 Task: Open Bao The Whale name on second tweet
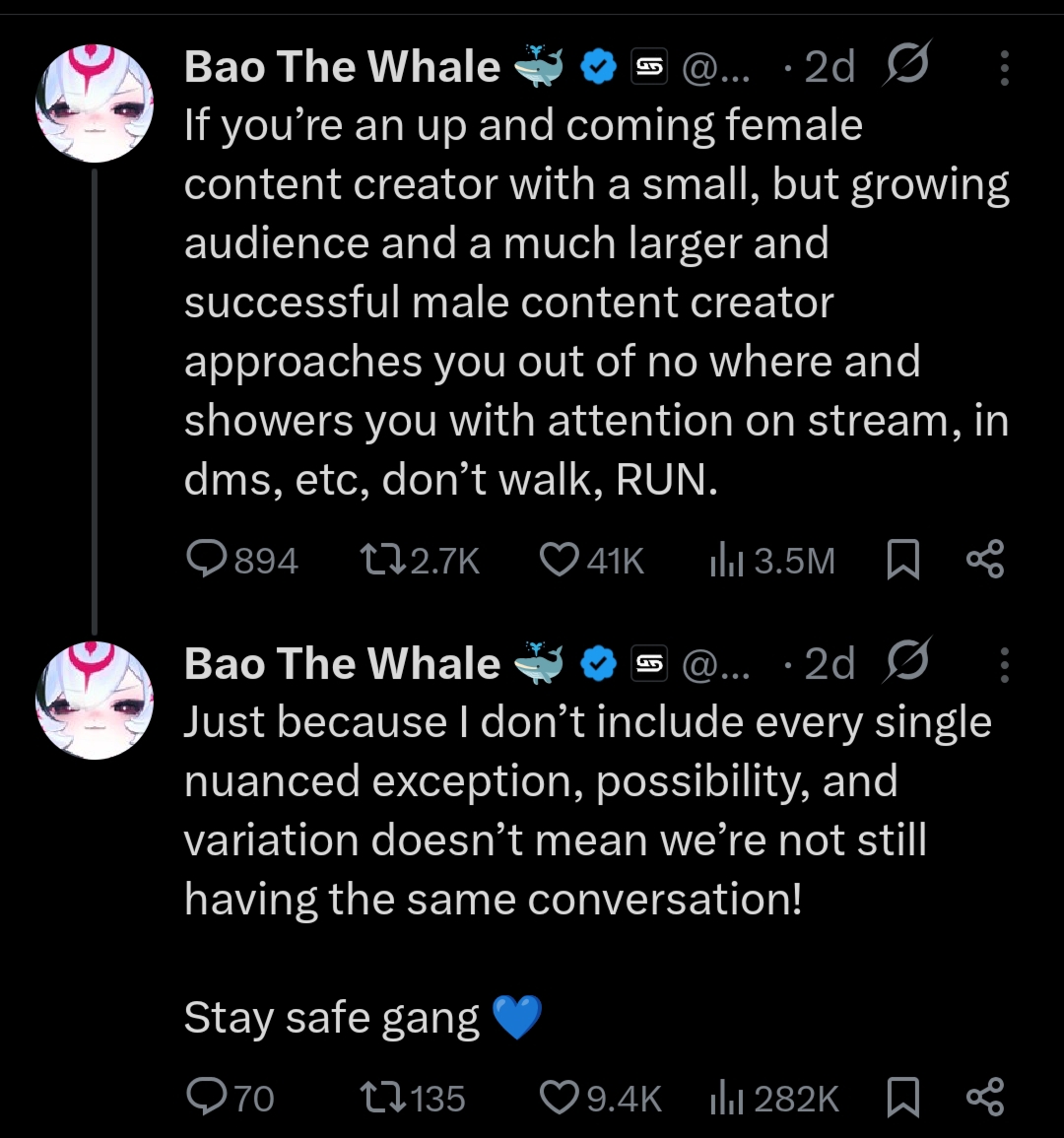click(342, 664)
